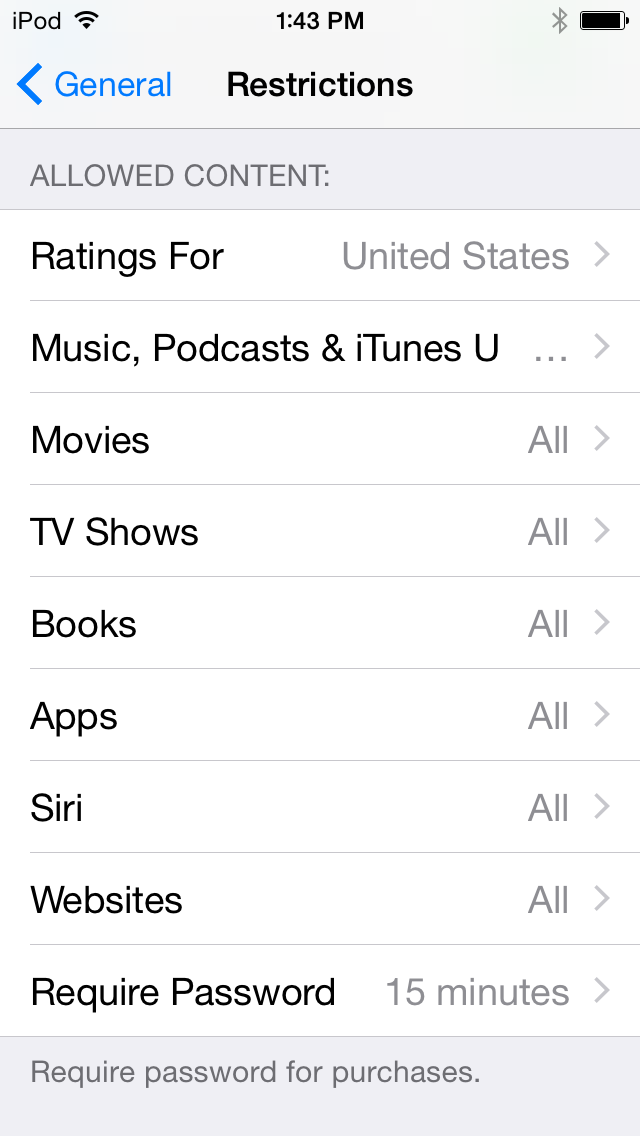Open Websites restriction settings

click(320, 900)
